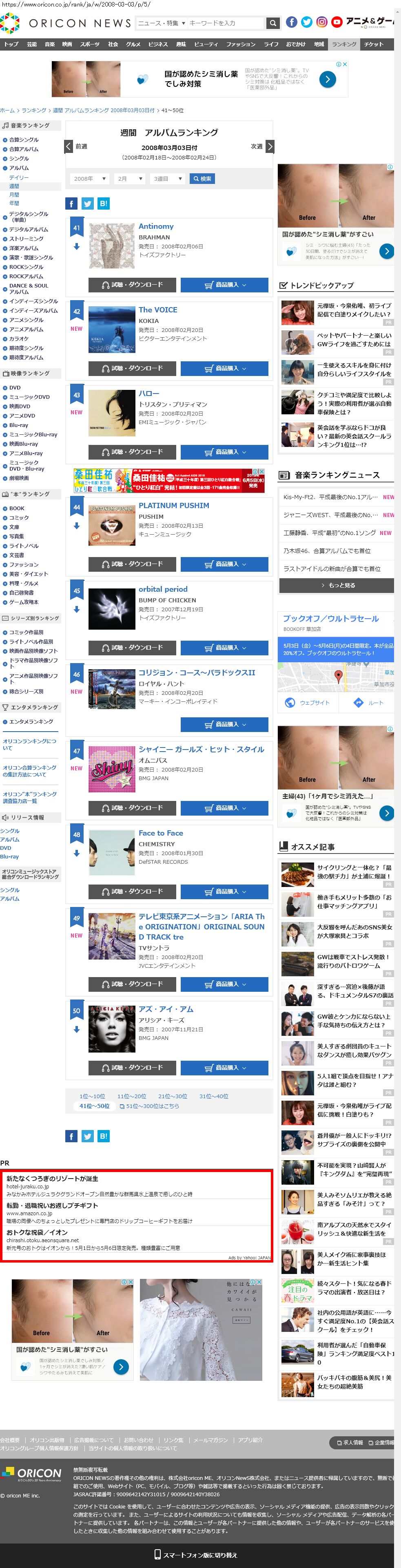
Task: Open 月間 under アルバム in sidebar
Action: coord(14,195)
